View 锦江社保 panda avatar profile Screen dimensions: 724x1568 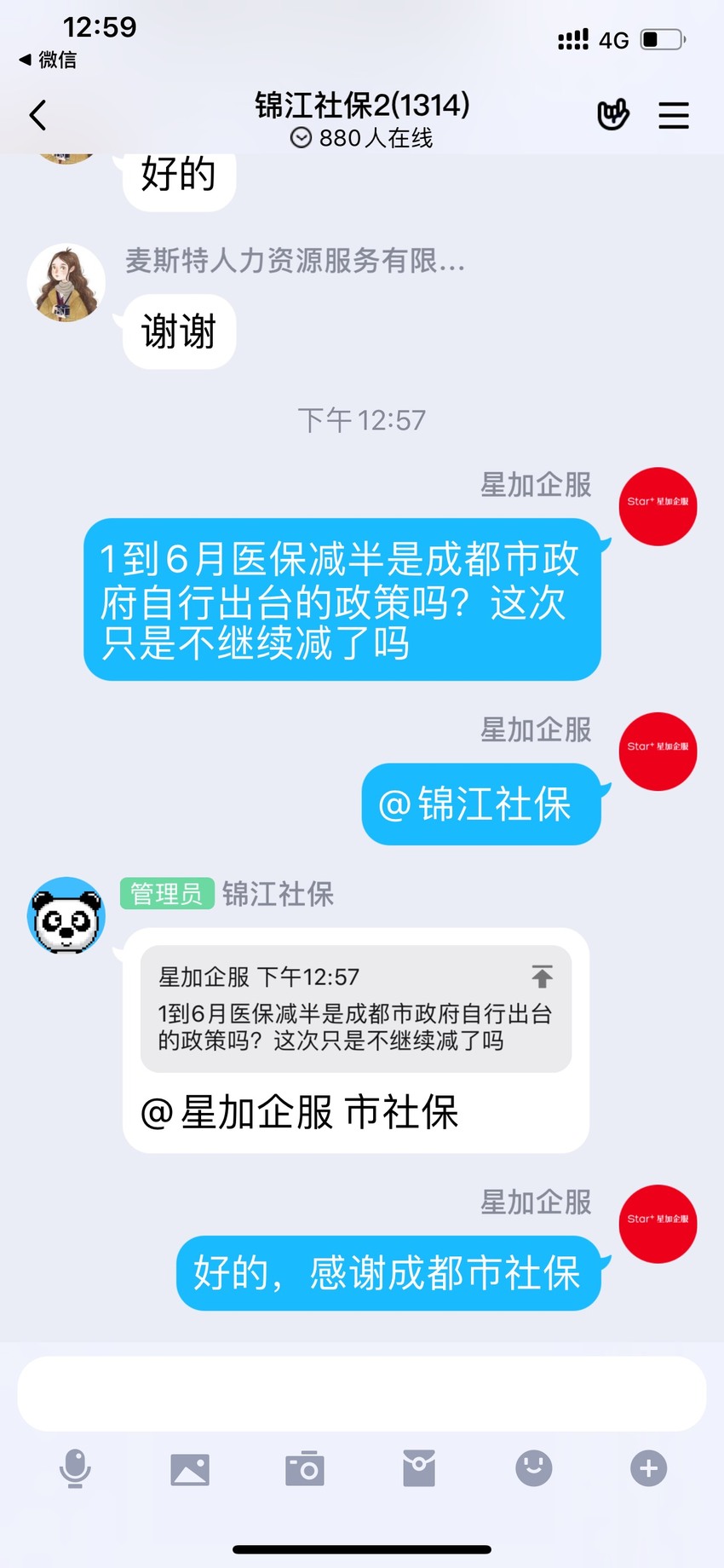pos(66,916)
